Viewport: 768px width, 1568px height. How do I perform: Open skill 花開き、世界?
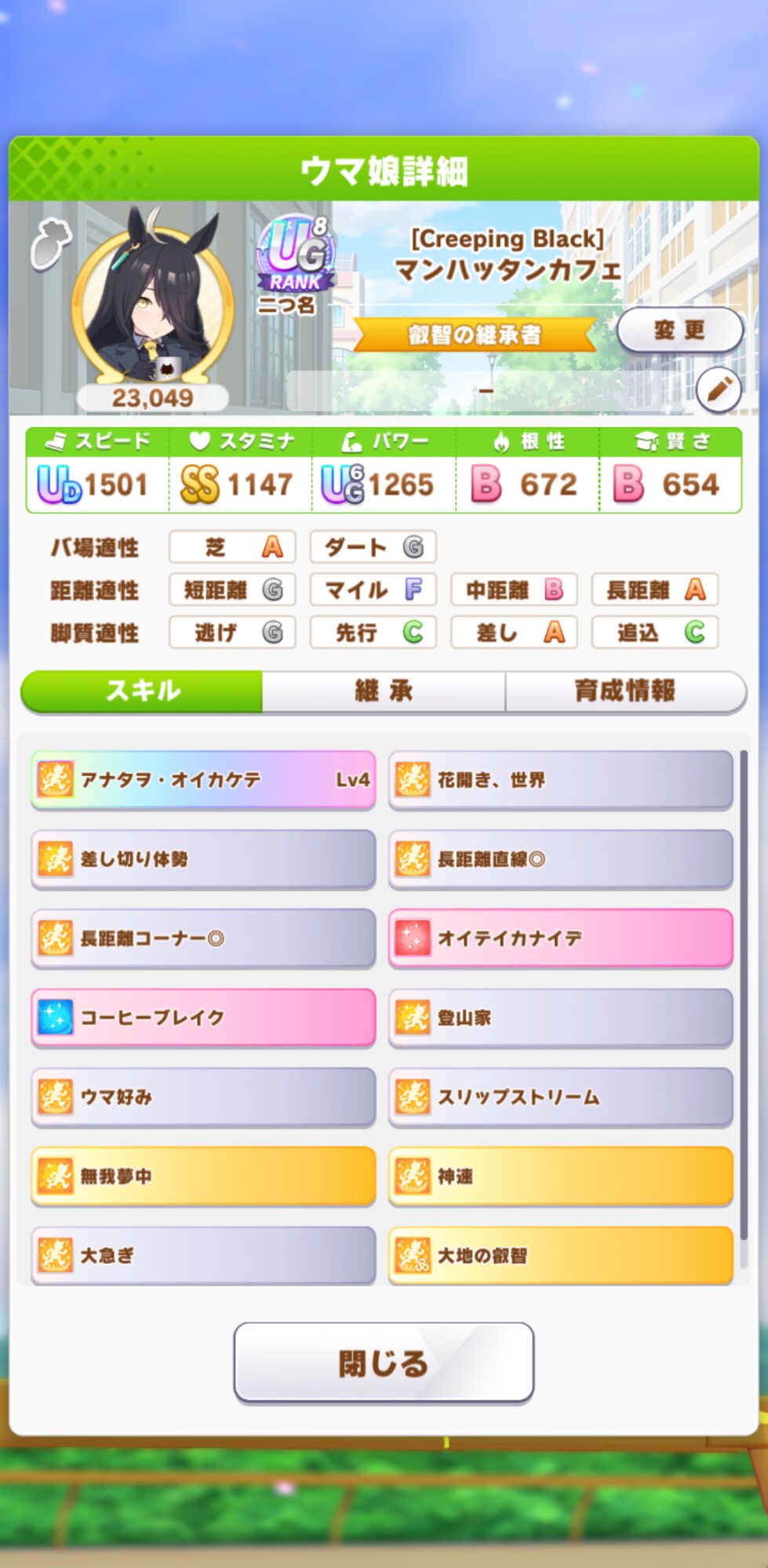pos(560,780)
